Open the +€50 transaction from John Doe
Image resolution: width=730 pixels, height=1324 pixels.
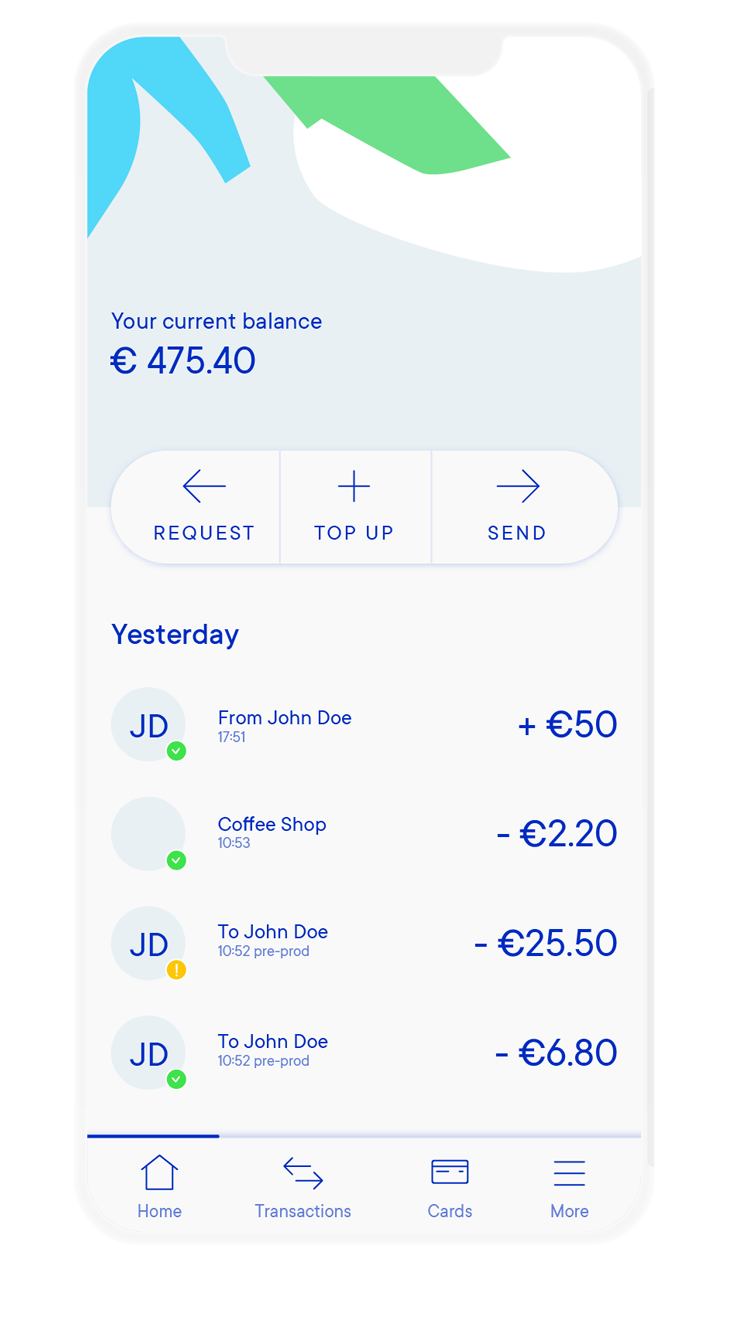coord(364,725)
